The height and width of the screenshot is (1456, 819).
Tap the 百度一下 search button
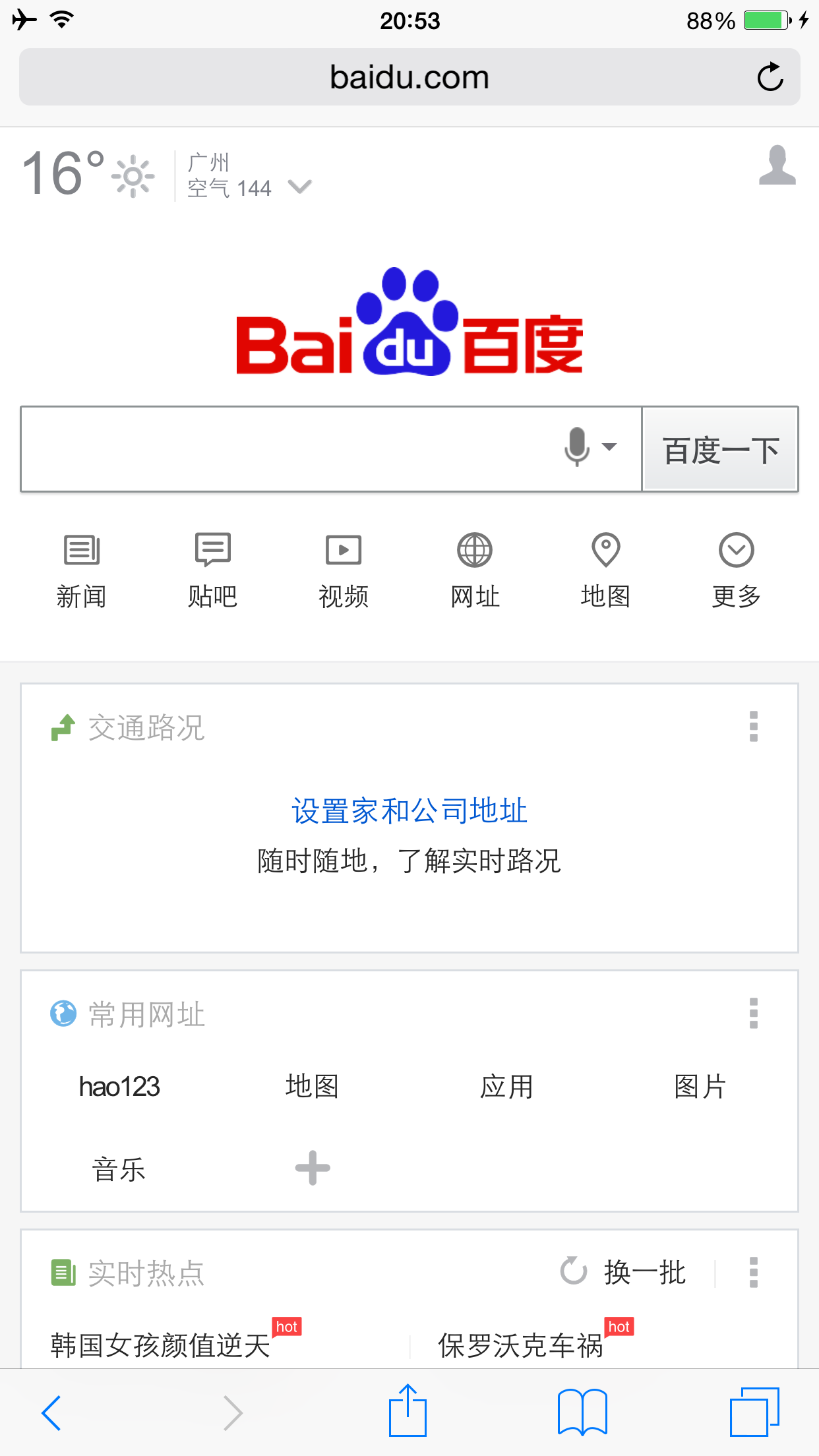[x=720, y=450]
